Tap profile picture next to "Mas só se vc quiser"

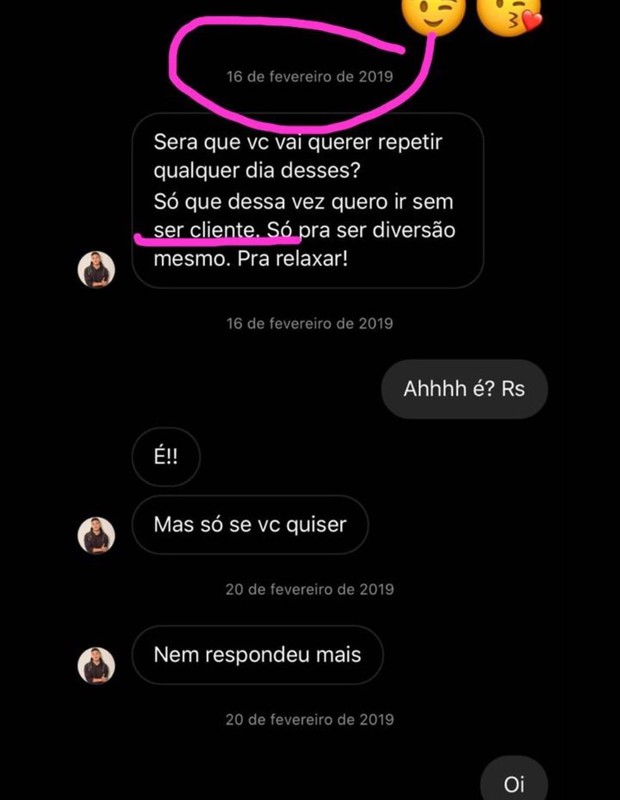96,537
